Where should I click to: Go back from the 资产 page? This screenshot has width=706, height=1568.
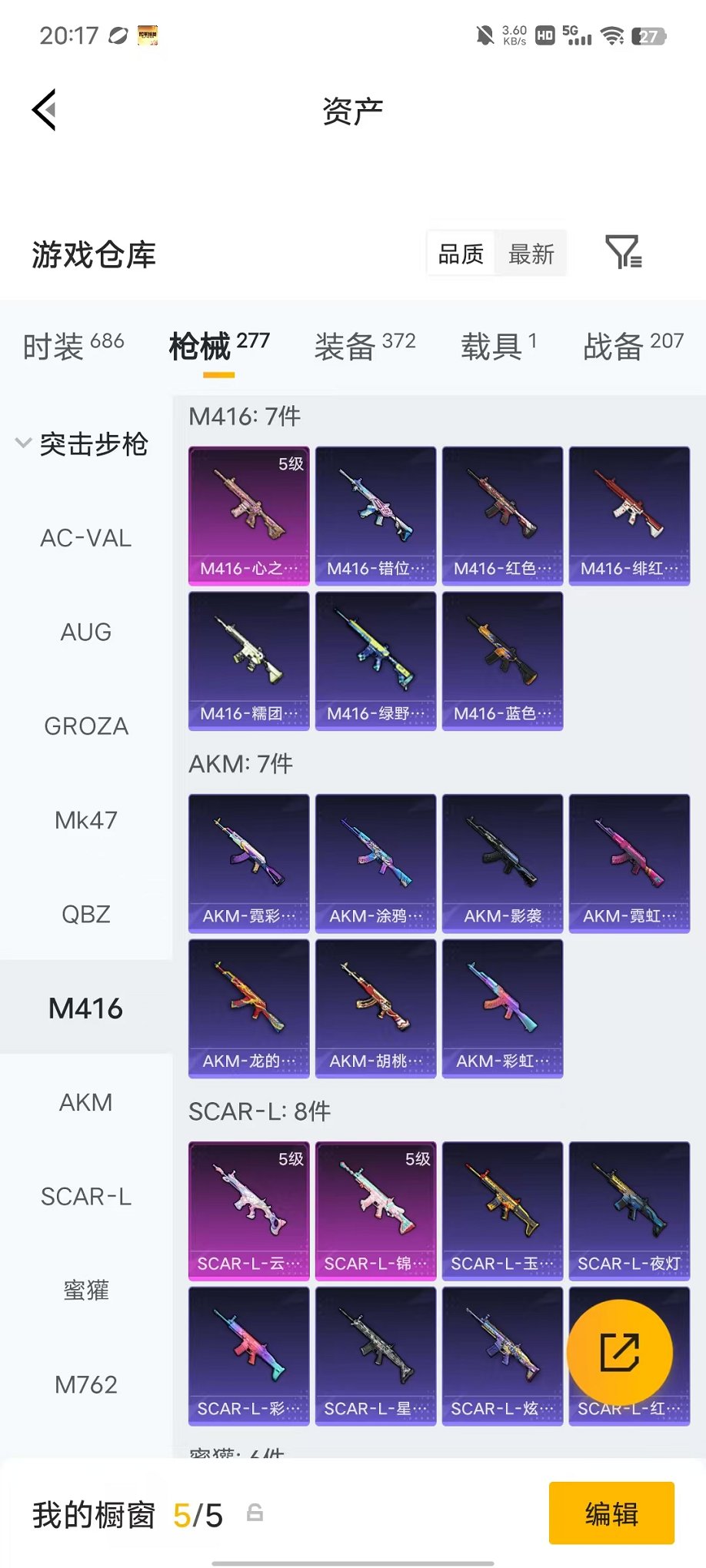click(x=44, y=110)
